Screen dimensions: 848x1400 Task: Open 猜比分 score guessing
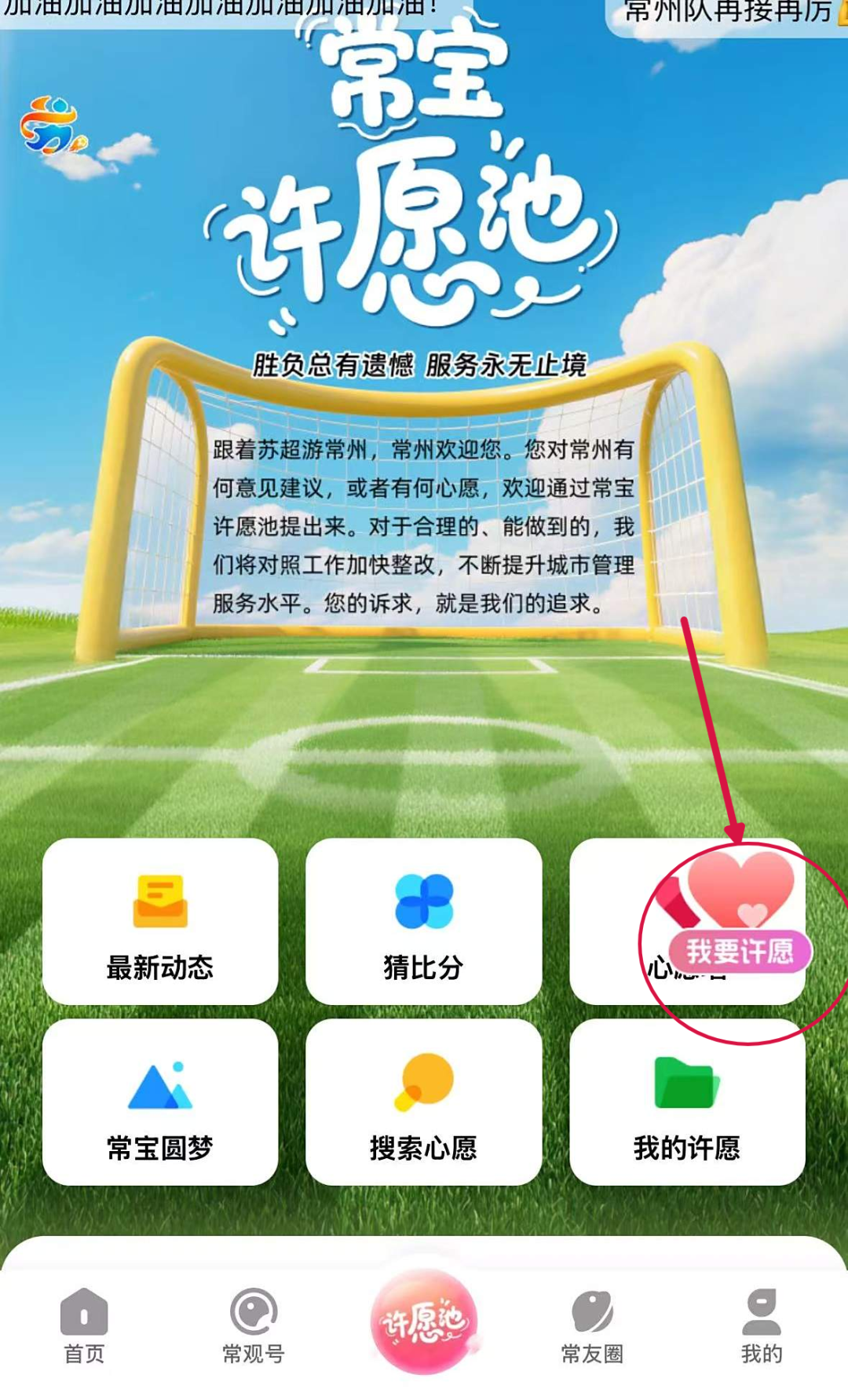[x=423, y=921]
